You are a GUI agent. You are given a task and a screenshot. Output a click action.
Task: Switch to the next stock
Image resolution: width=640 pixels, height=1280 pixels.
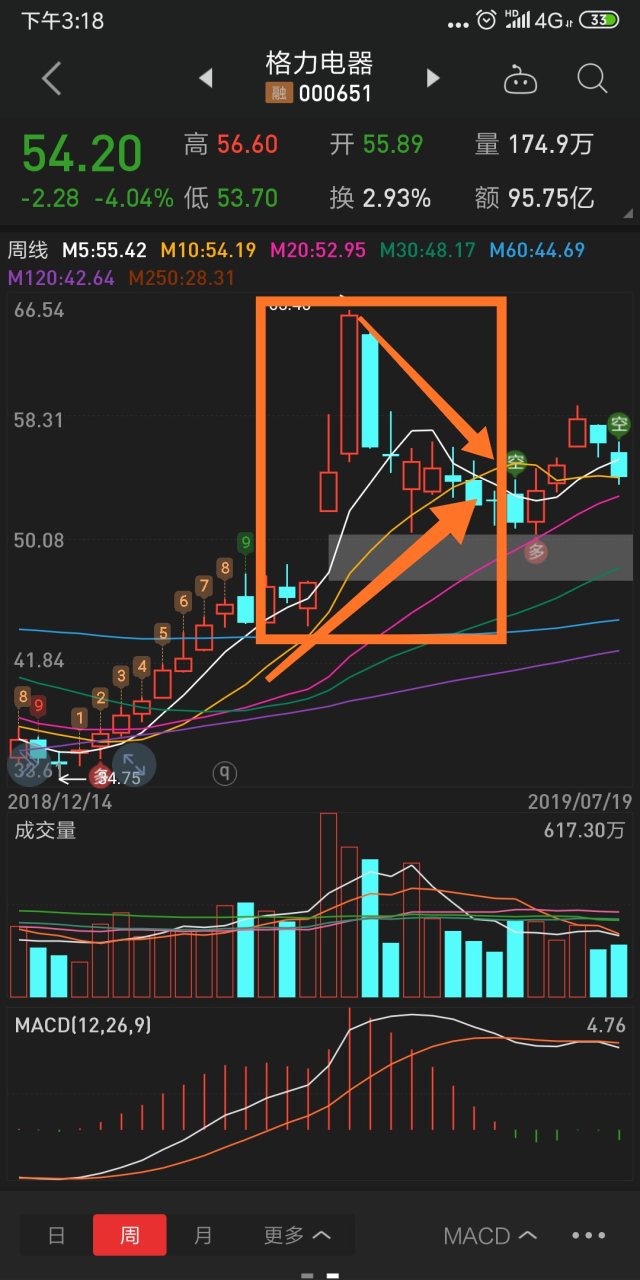pyautogui.click(x=433, y=78)
